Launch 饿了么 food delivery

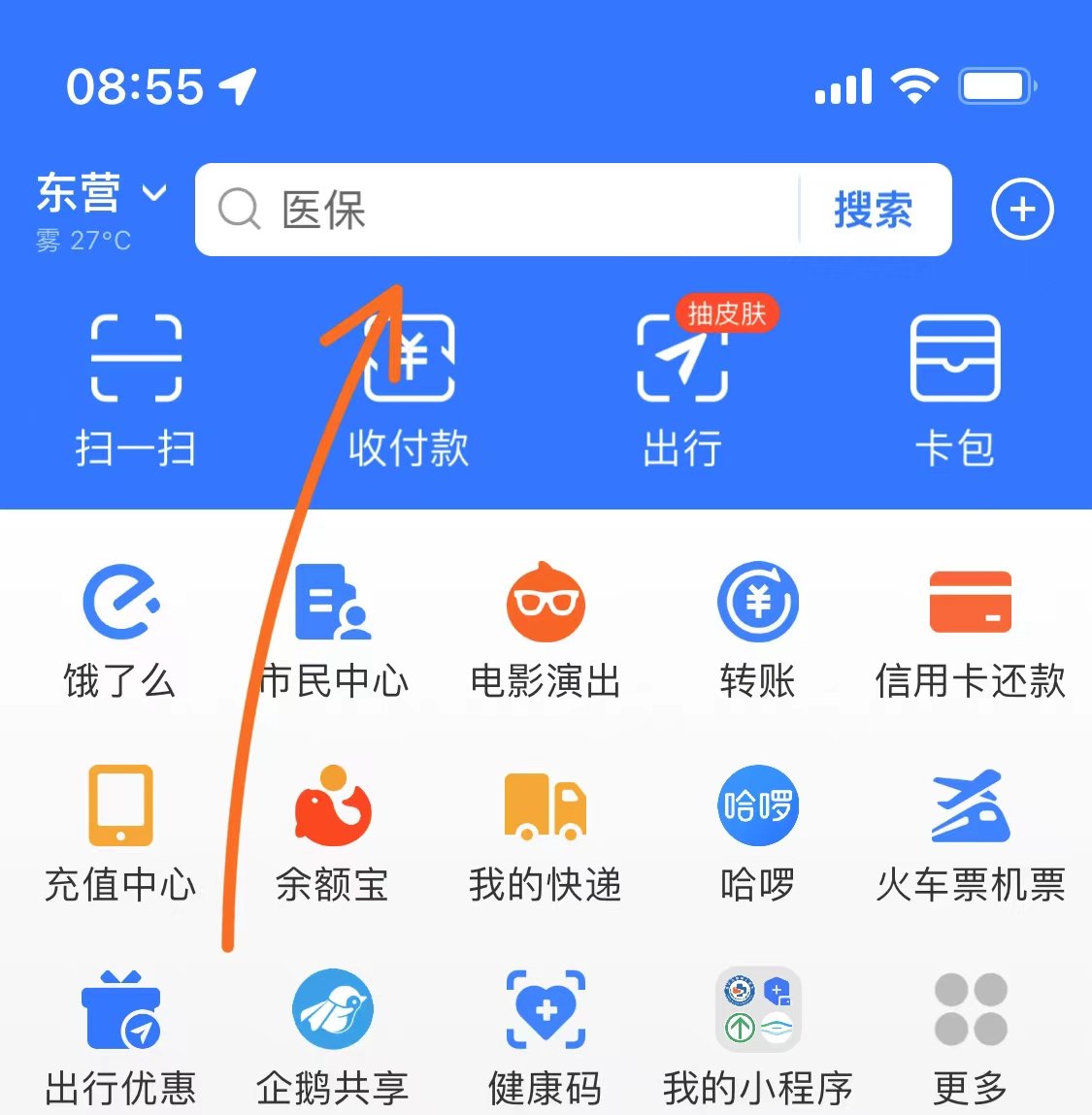120,631
